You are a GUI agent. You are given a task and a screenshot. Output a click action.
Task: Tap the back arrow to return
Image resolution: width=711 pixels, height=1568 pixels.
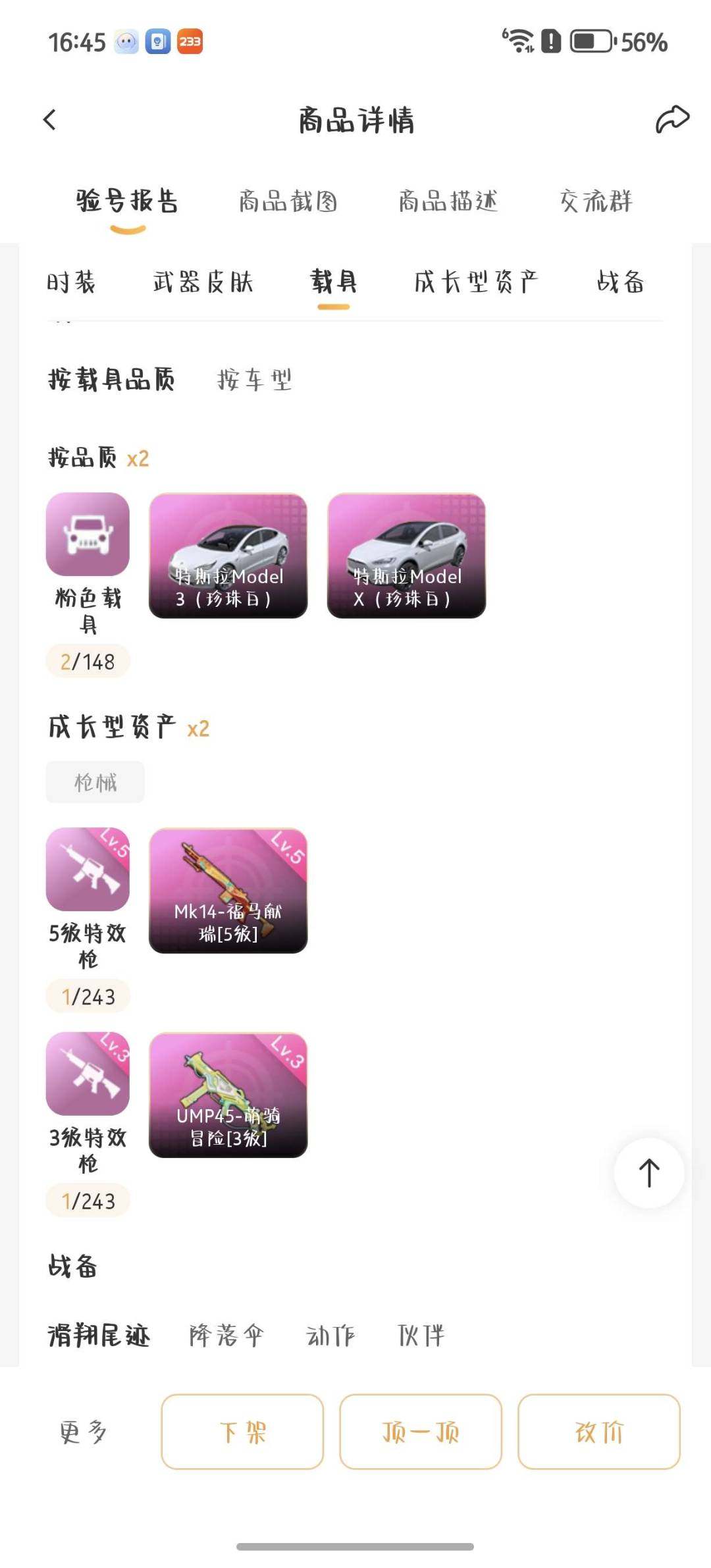click(x=49, y=122)
